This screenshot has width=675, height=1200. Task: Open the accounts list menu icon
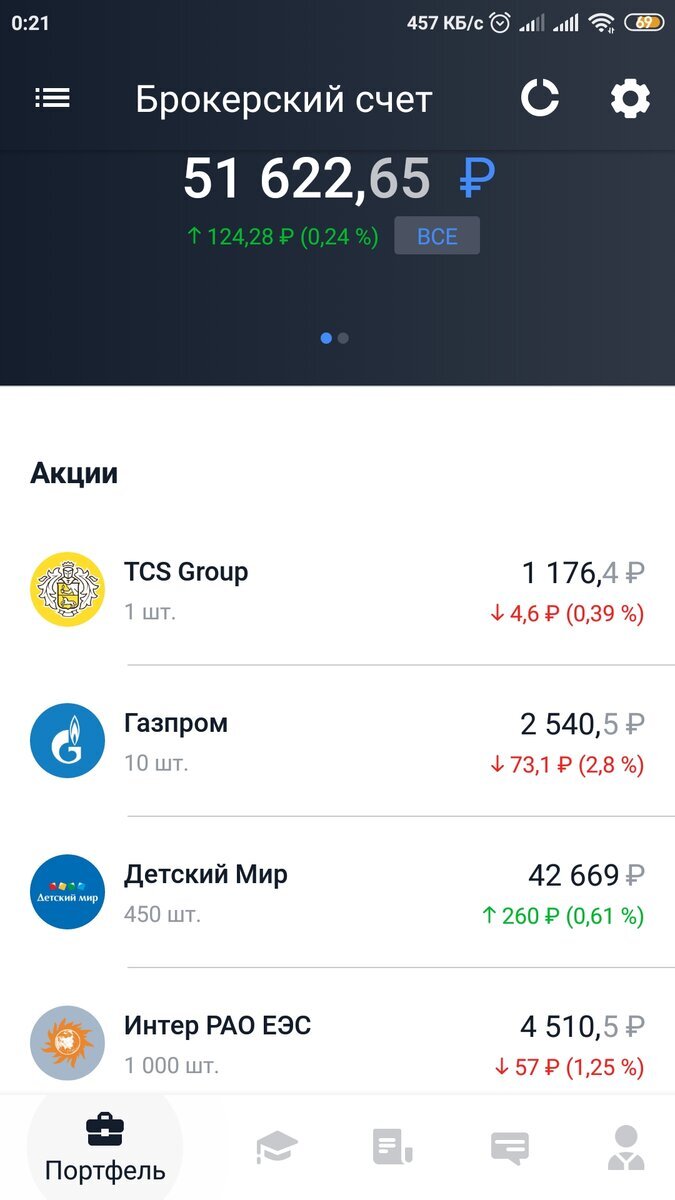[52, 98]
